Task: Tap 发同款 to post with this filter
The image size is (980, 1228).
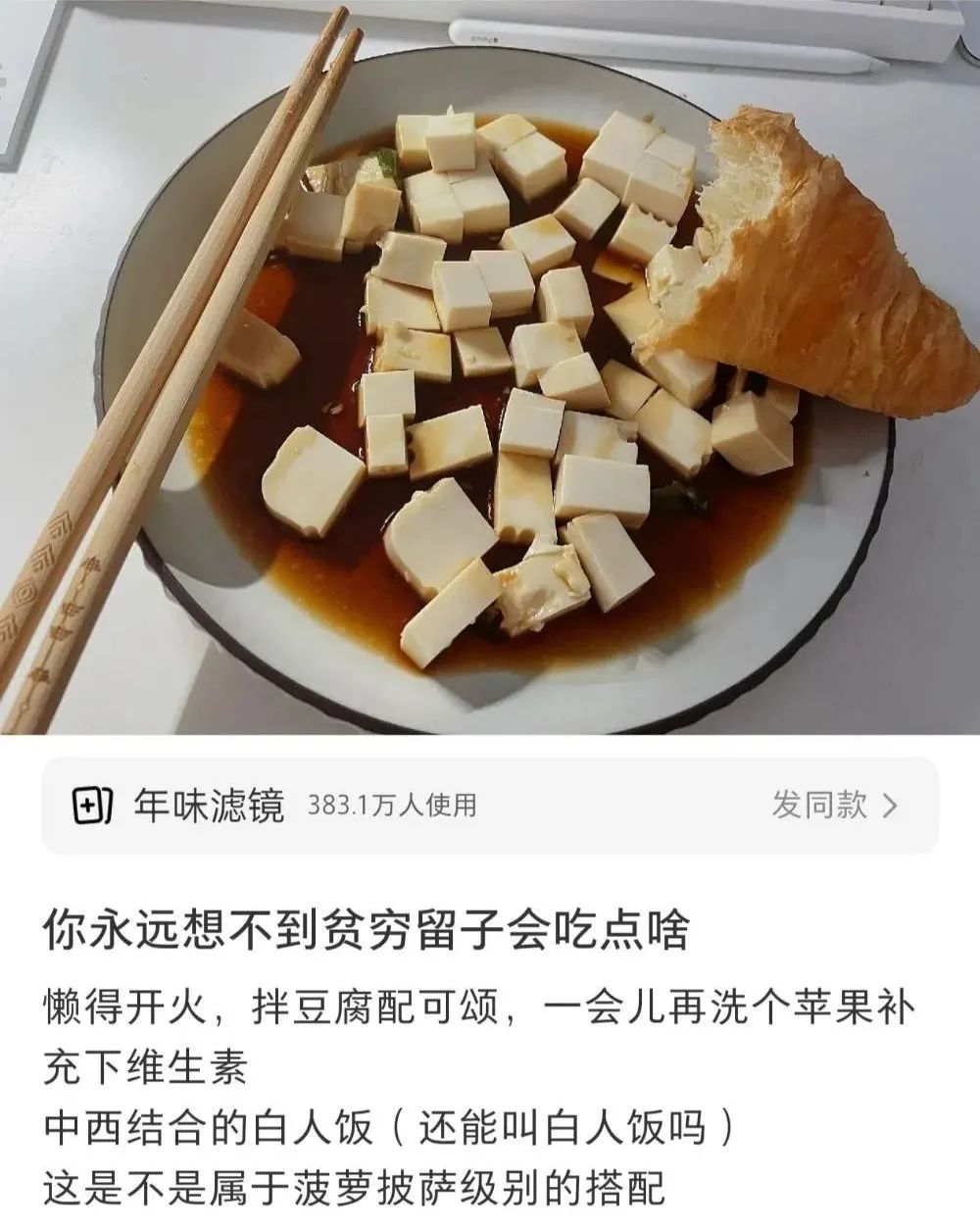Action: click(833, 806)
